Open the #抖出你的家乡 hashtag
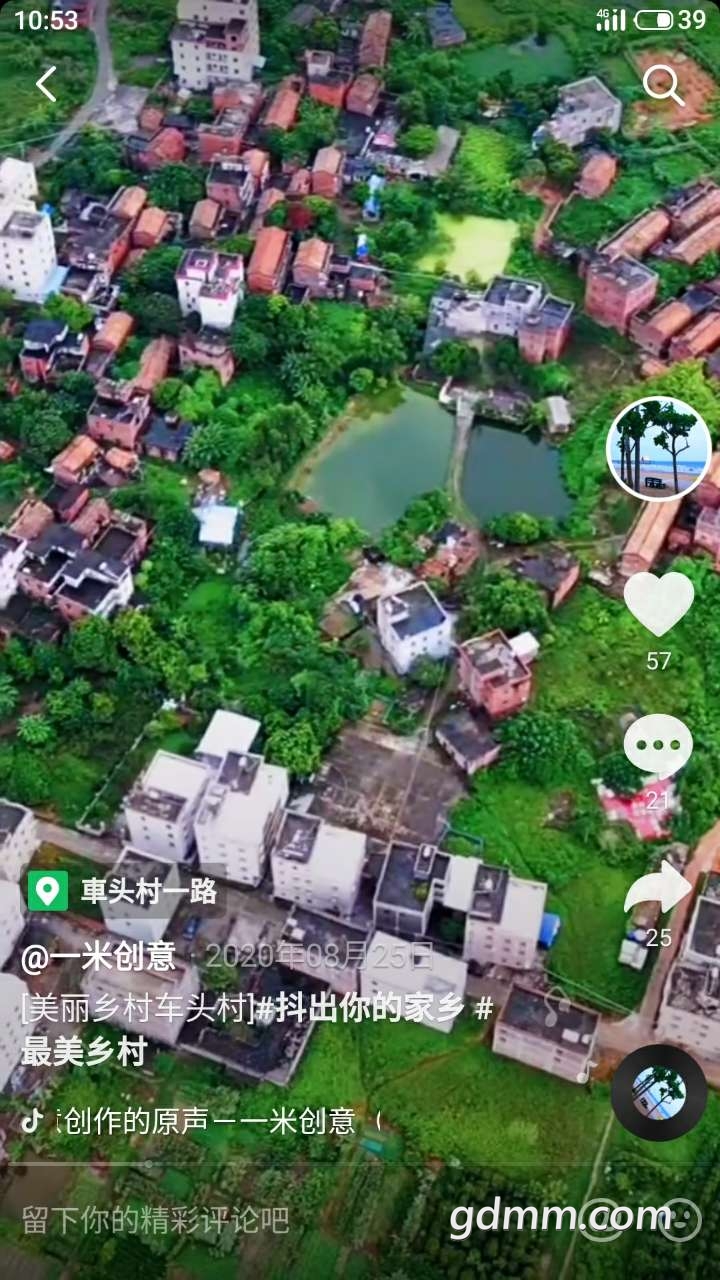The width and height of the screenshot is (720, 1280). [x=366, y=1009]
